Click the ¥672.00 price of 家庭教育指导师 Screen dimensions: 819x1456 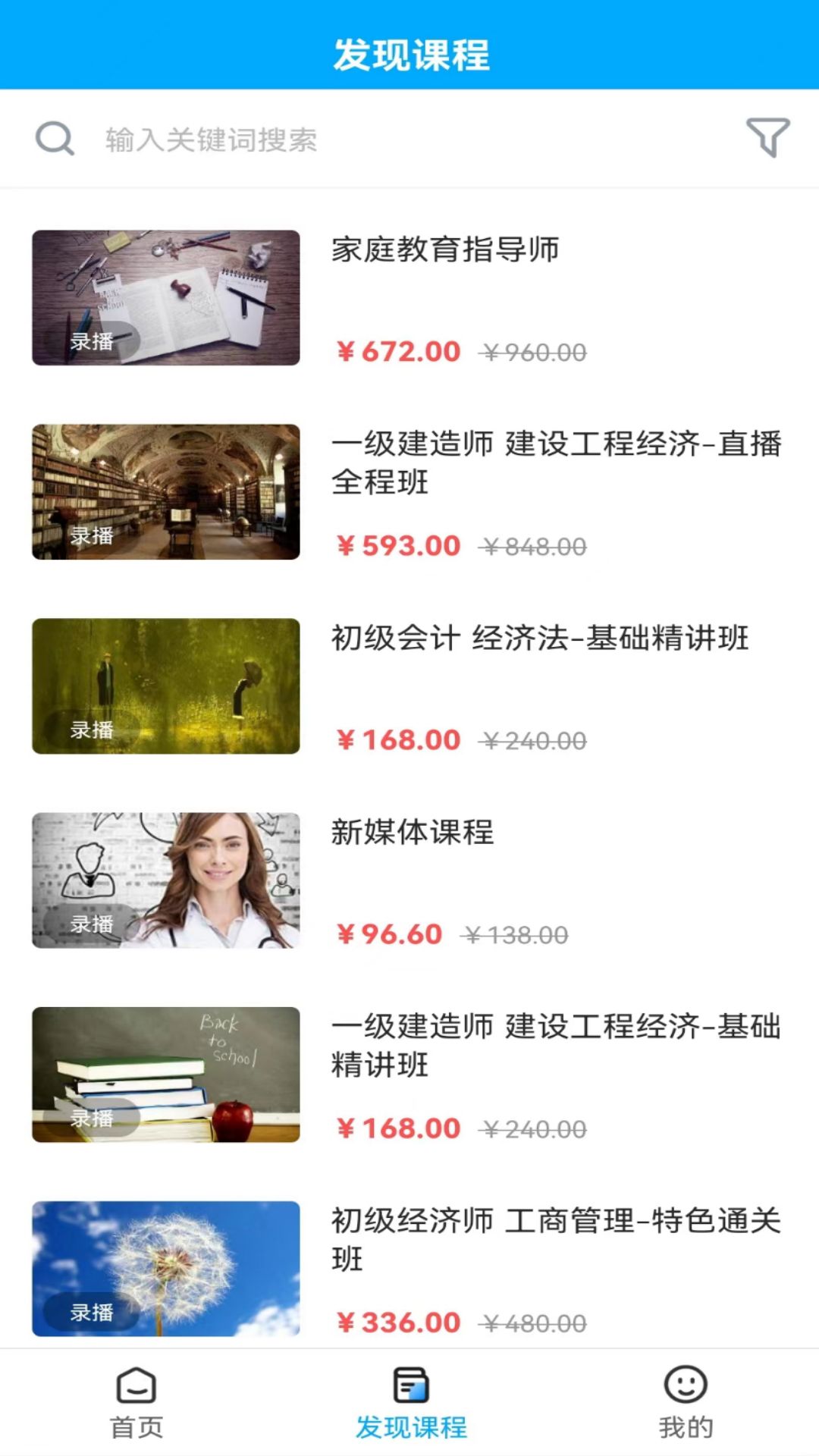click(396, 350)
